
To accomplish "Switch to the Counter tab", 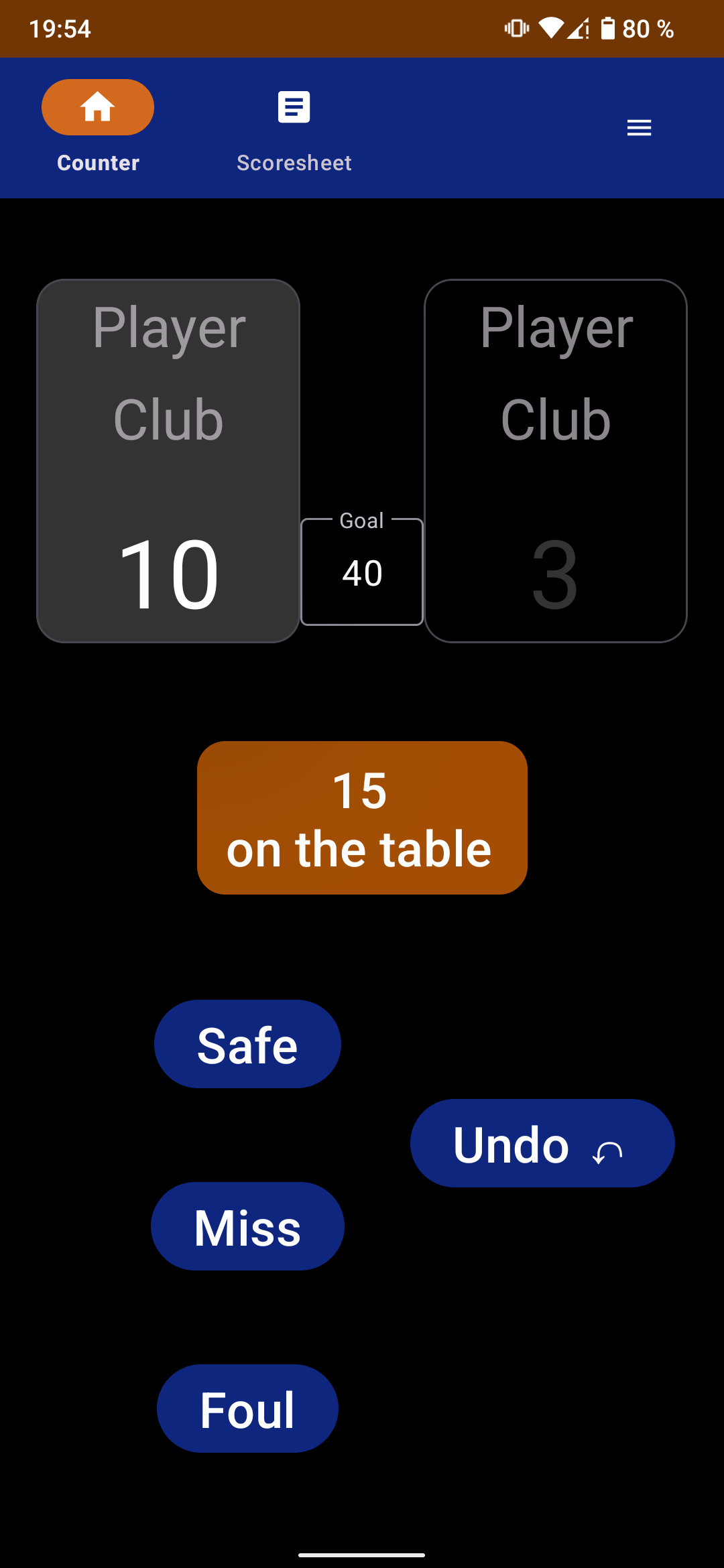I will tap(98, 127).
